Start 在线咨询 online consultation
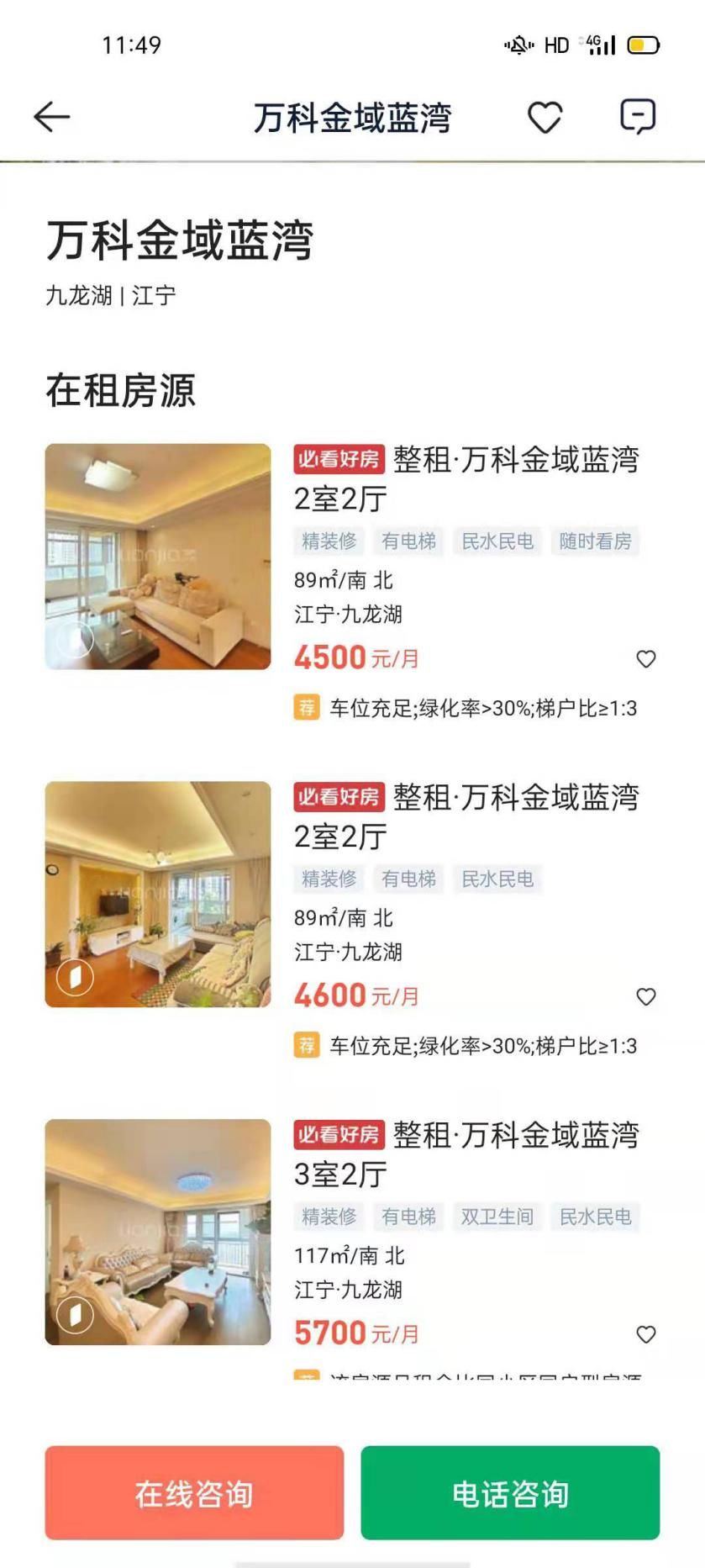Viewport: 705px width, 1568px height. pyautogui.click(x=194, y=1493)
